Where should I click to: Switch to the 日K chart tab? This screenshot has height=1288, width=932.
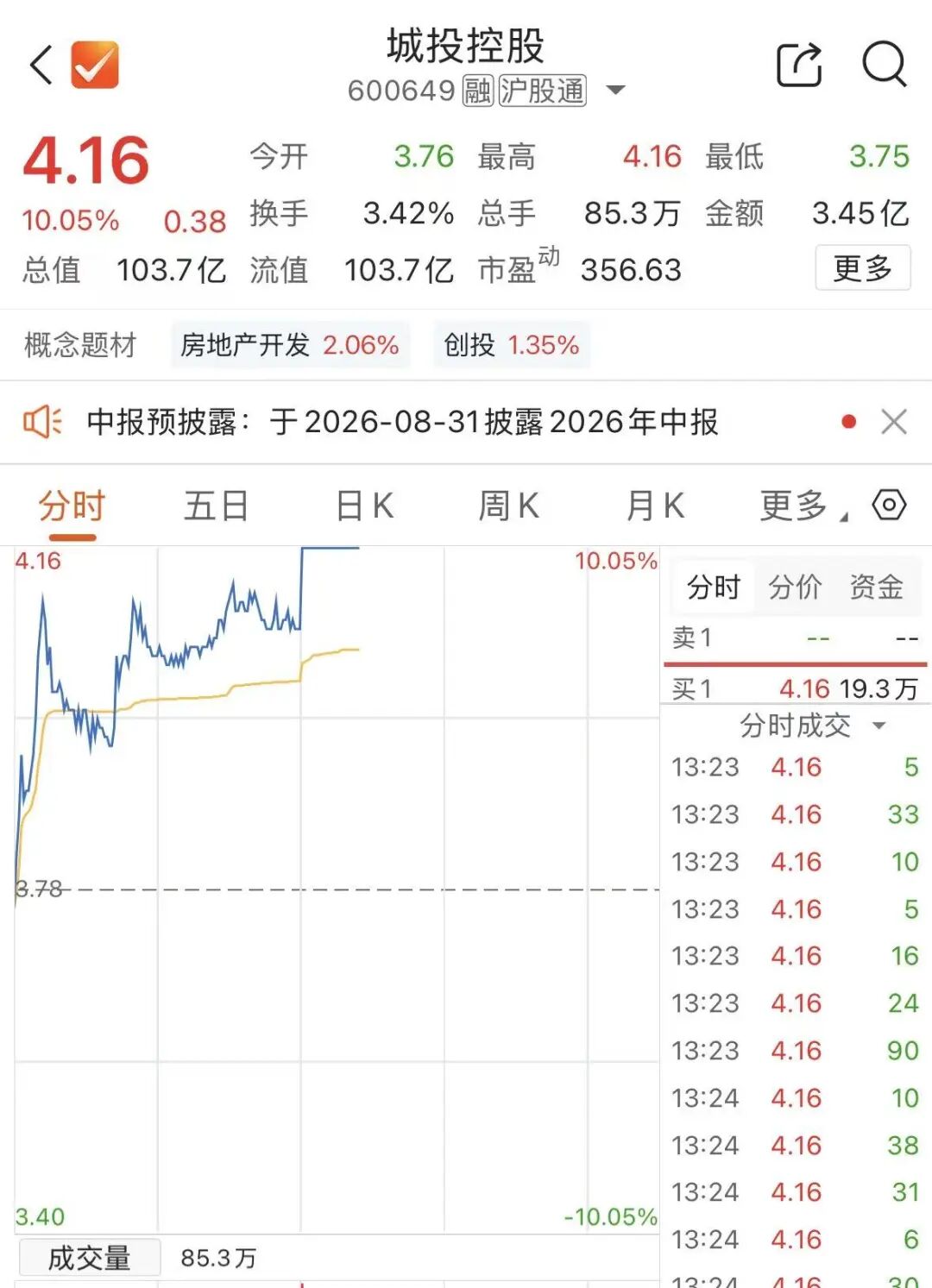(x=364, y=506)
